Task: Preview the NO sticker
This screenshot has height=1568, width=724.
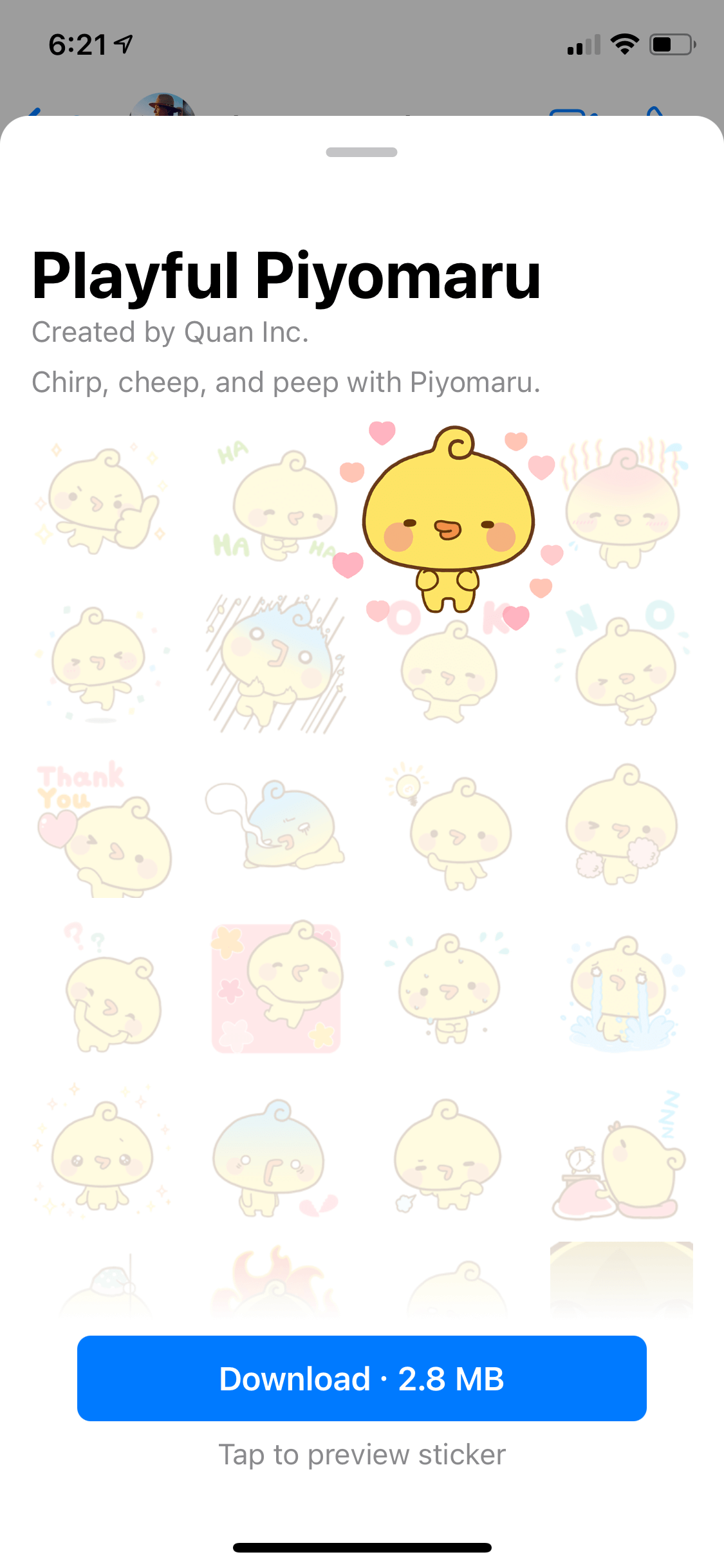Action: [x=622, y=662]
